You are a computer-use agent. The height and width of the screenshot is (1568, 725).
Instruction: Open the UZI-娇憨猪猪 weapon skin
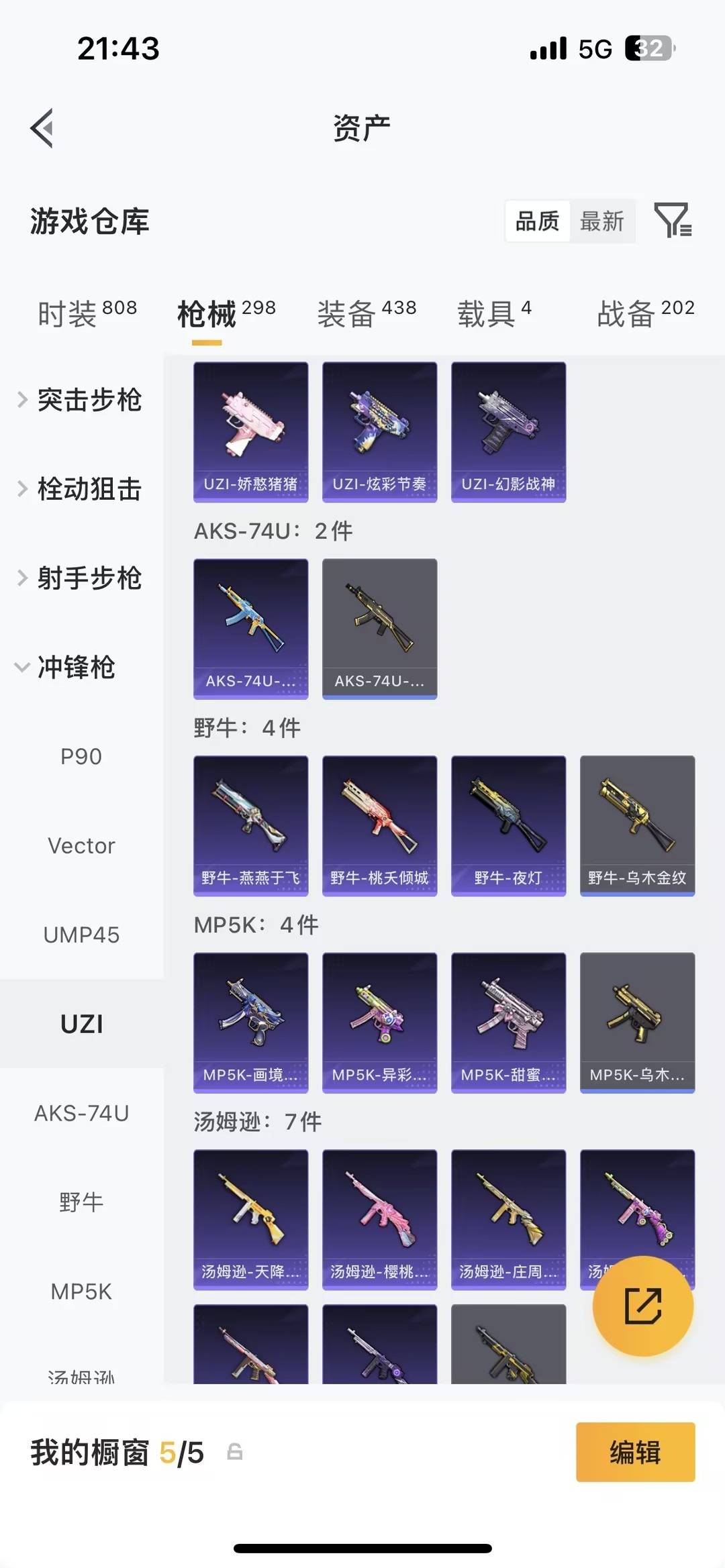click(250, 429)
